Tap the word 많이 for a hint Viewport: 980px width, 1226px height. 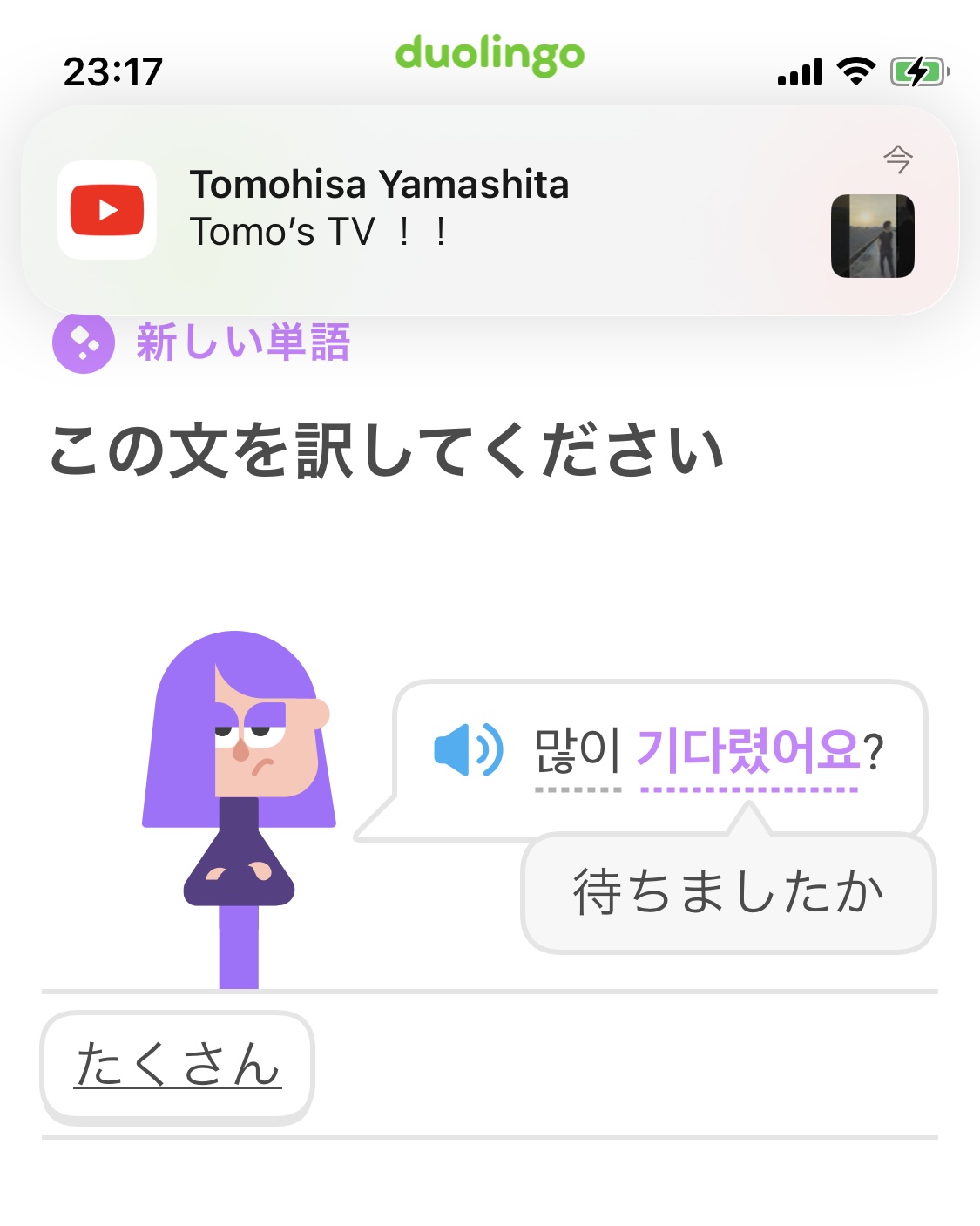pos(577,751)
